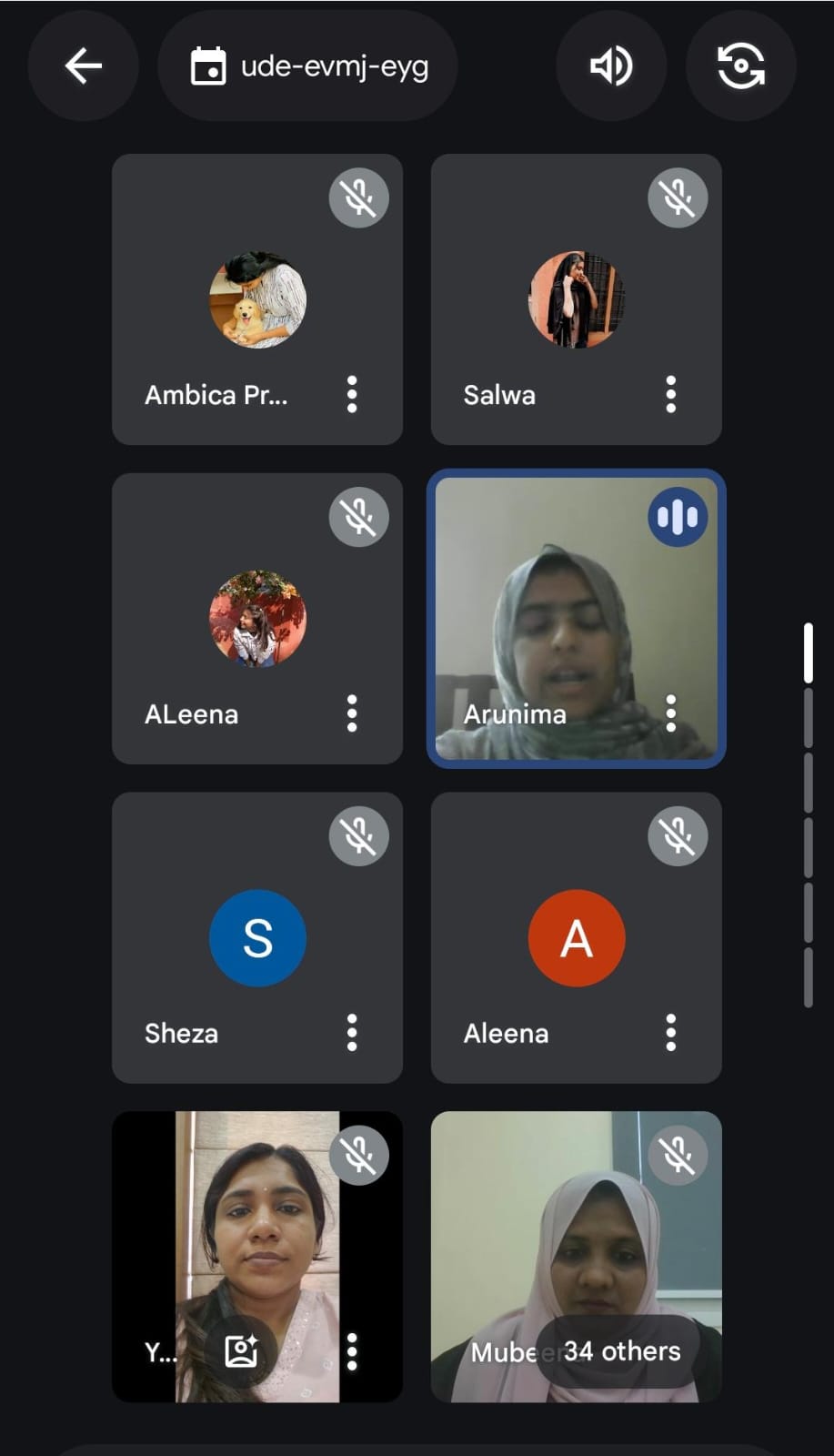Screen dimensions: 834x1456
Task: Select Salwa's participant tile
Action: [x=576, y=300]
